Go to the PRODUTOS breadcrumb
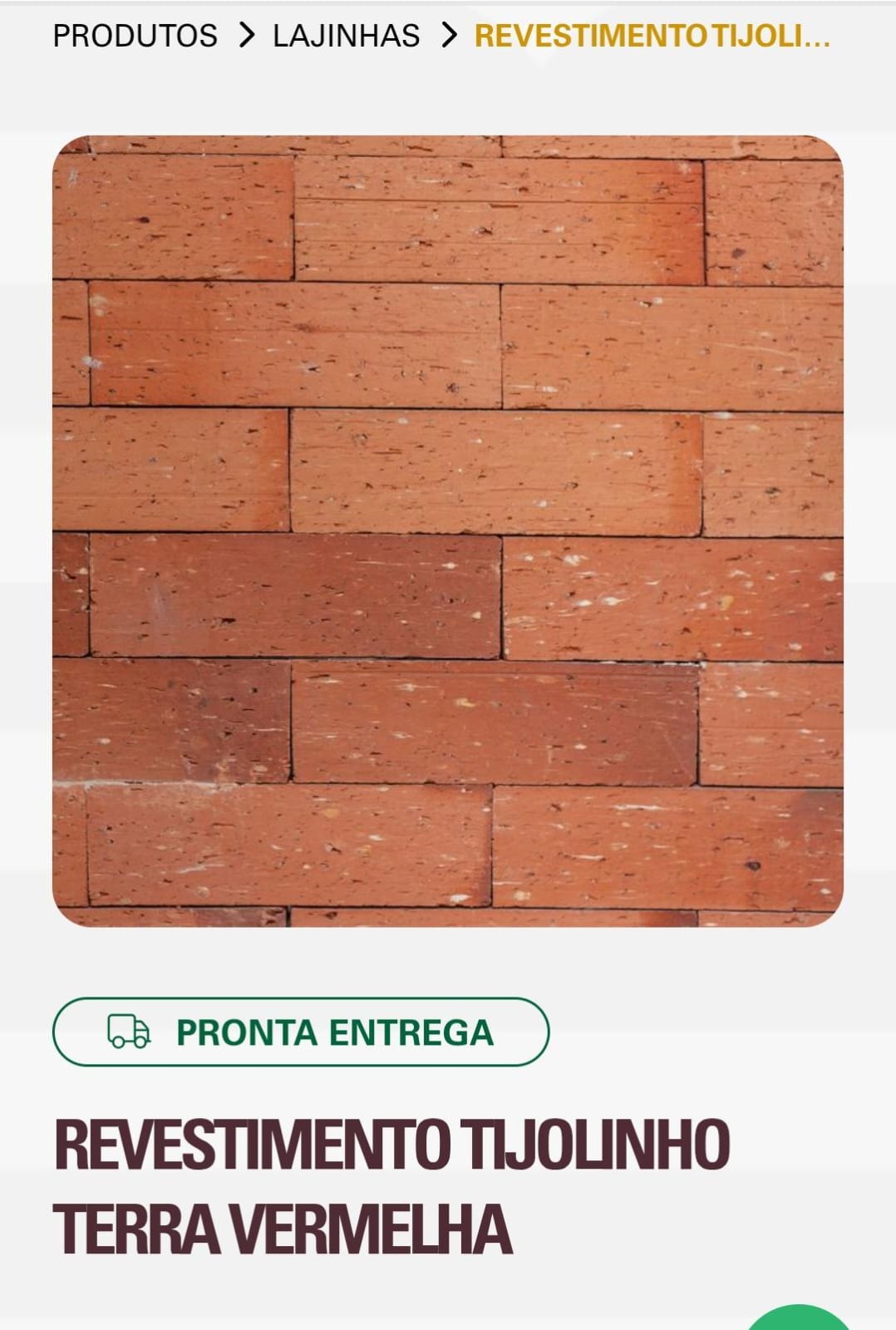 pyautogui.click(x=135, y=36)
